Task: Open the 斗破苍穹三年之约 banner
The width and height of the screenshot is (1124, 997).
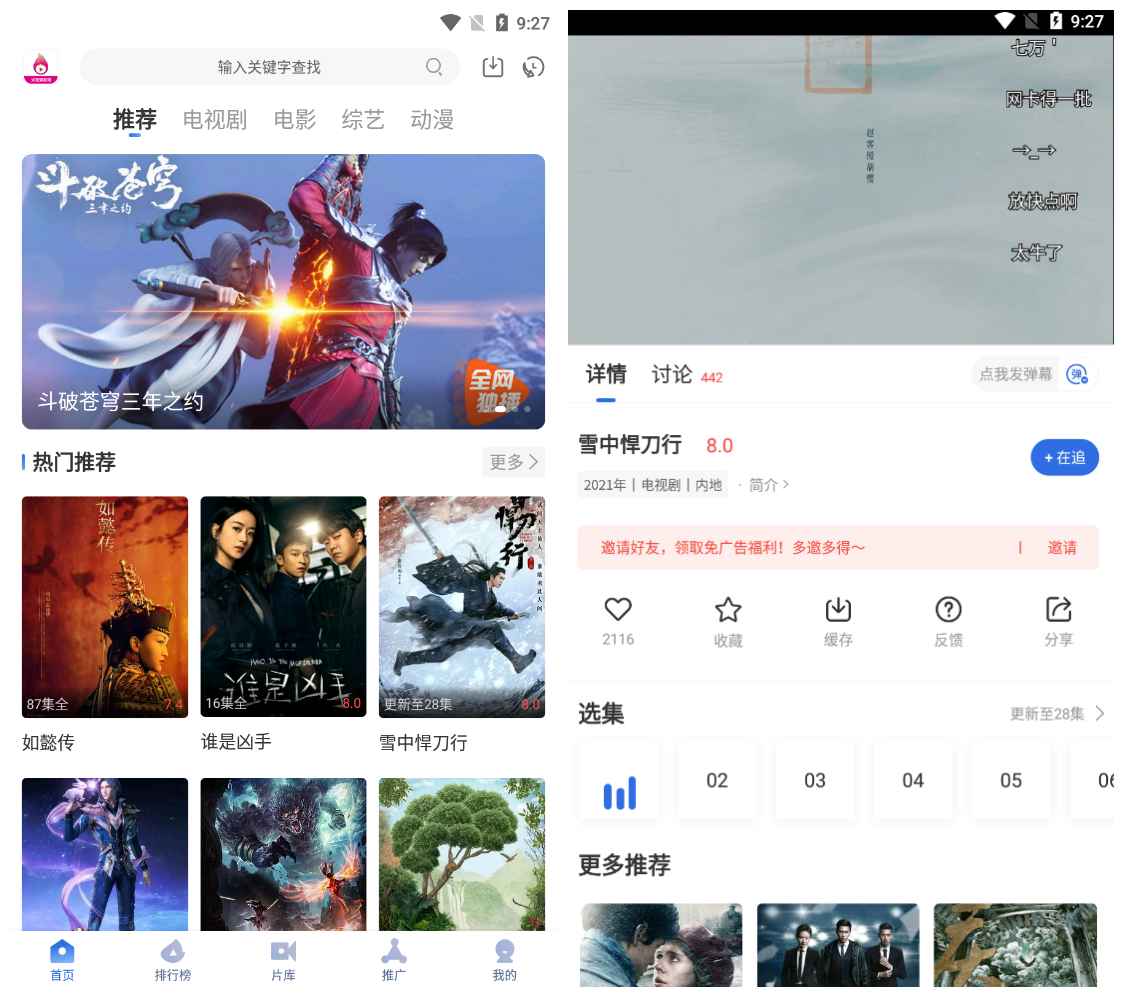Action: (283, 291)
